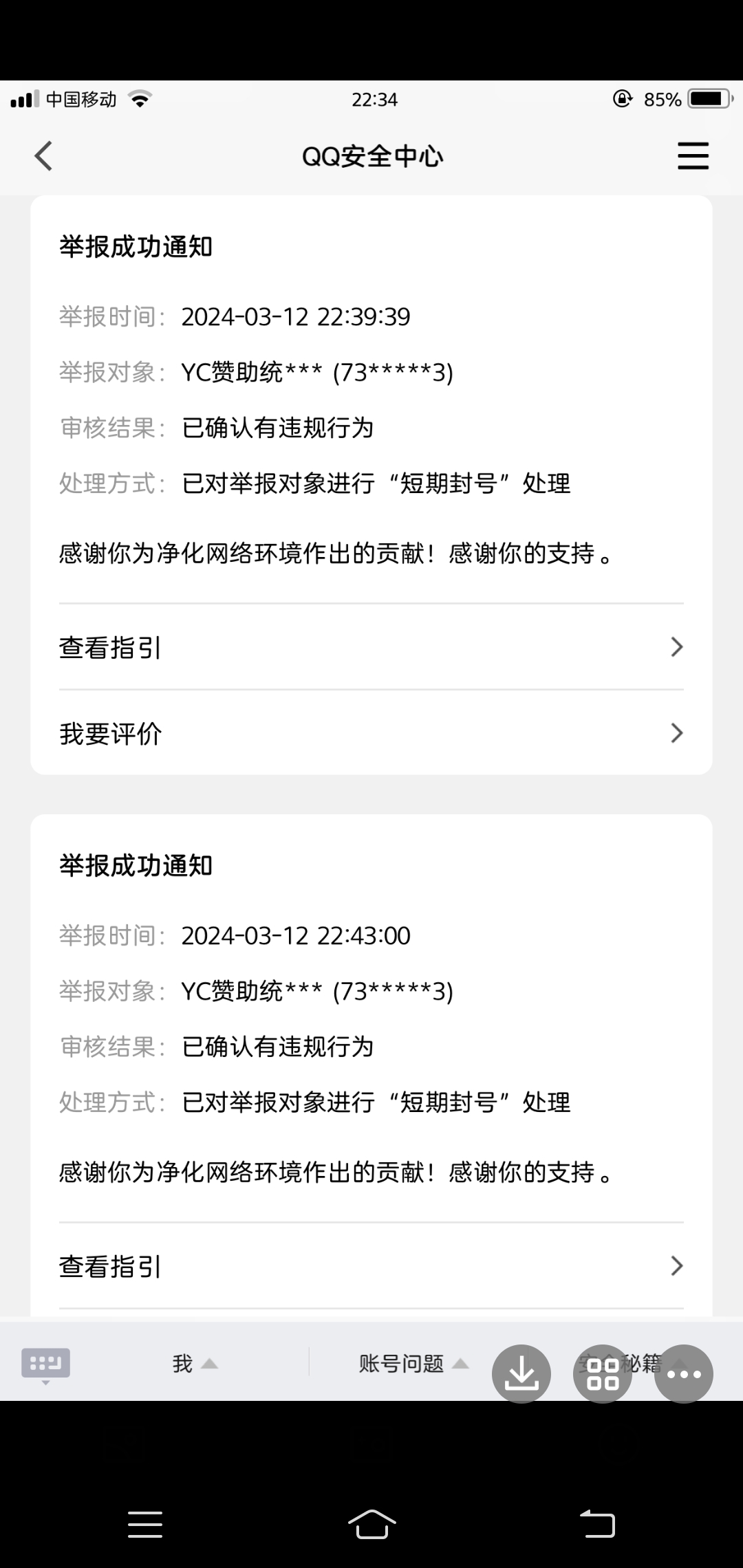Open the hamburger menu in QQ安全中心 header
Screen dimensions: 743x1568
pyautogui.click(x=693, y=156)
